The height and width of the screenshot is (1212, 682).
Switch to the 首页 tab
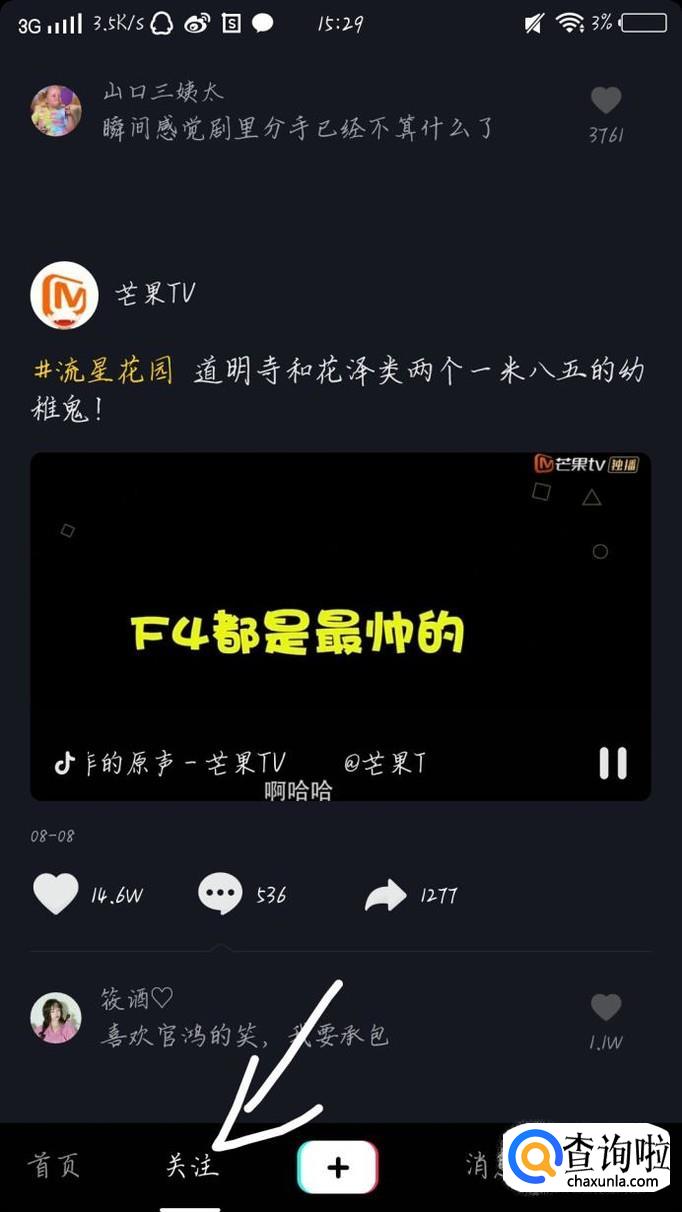pos(53,1166)
